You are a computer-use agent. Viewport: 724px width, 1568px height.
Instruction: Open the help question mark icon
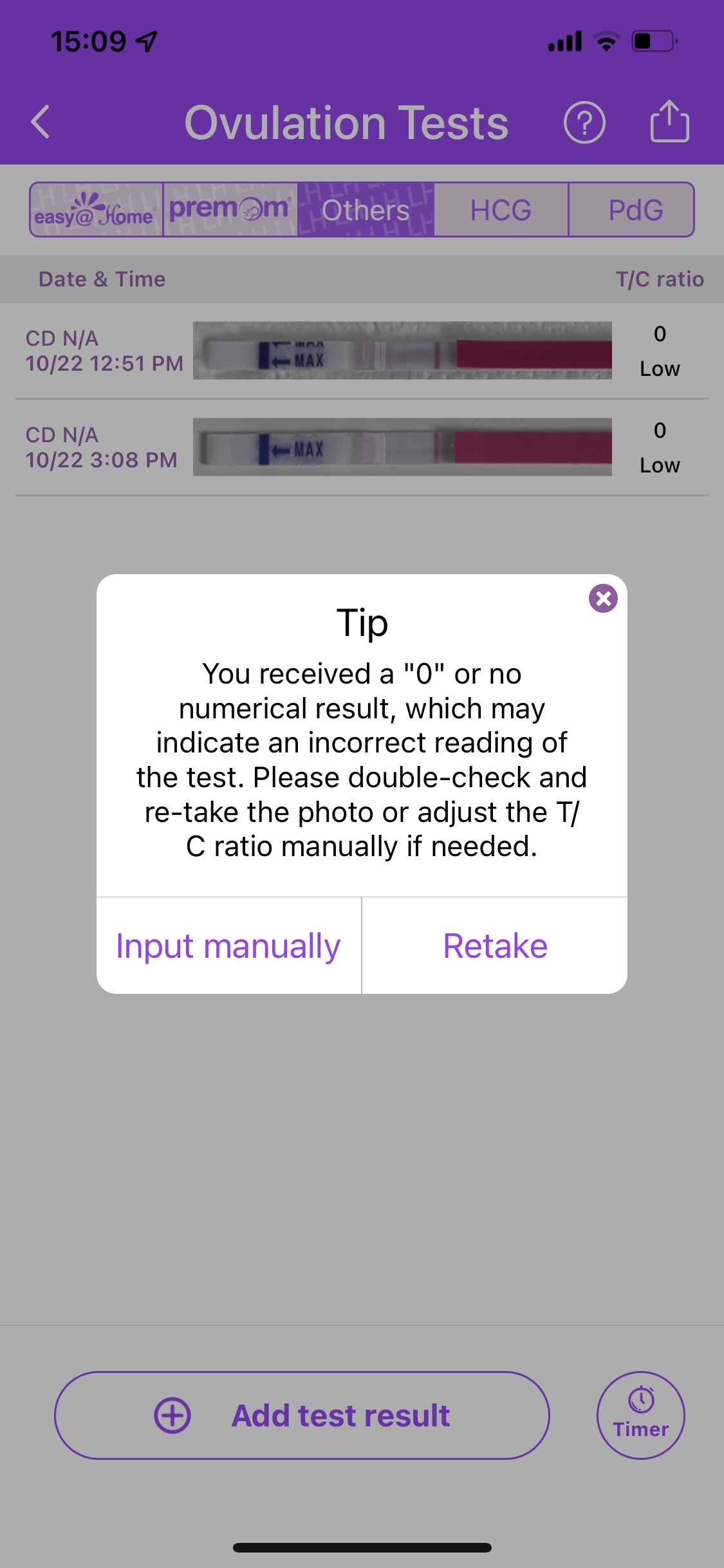(584, 122)
